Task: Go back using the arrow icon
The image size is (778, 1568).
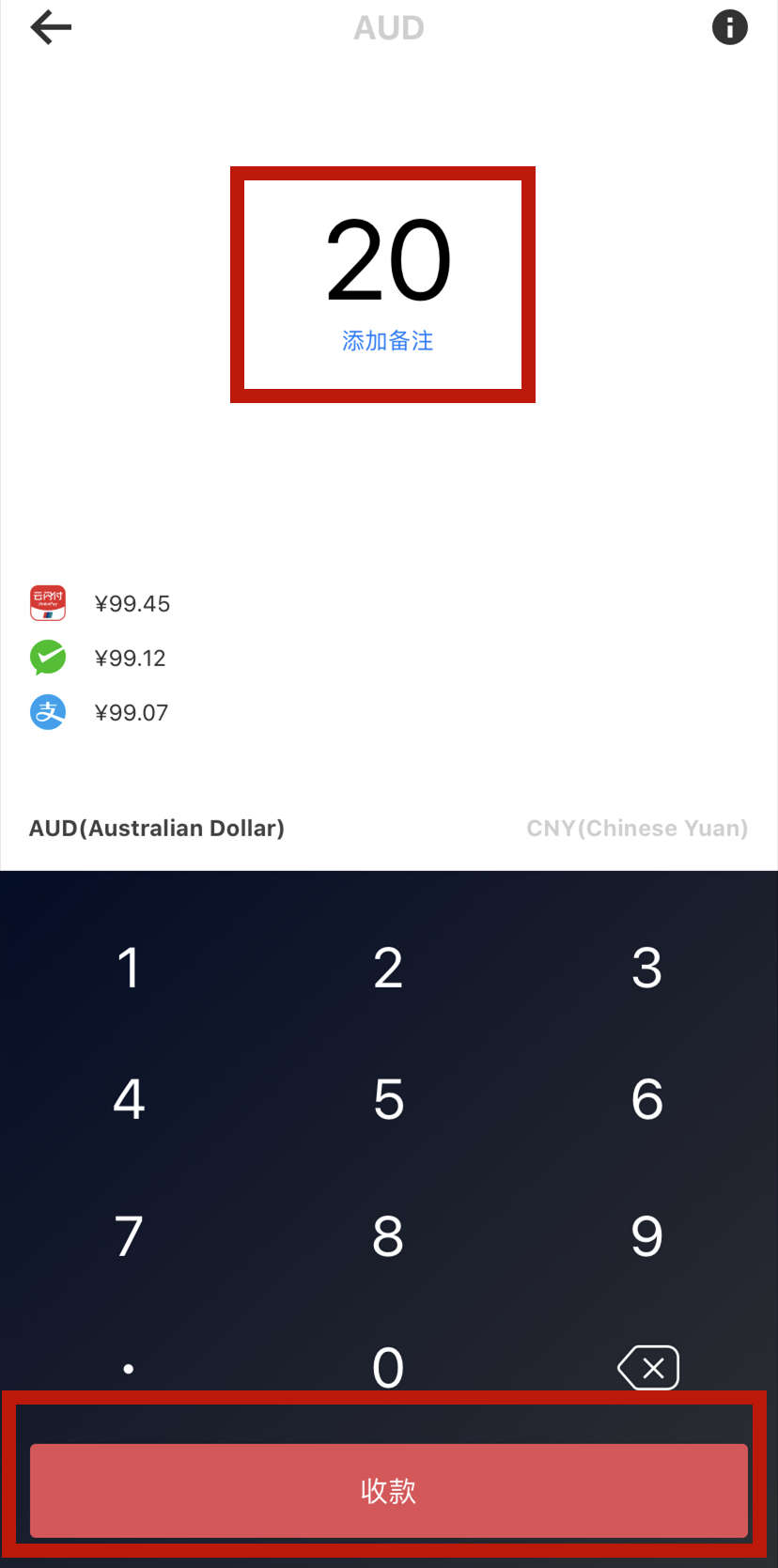Action: 51,27
